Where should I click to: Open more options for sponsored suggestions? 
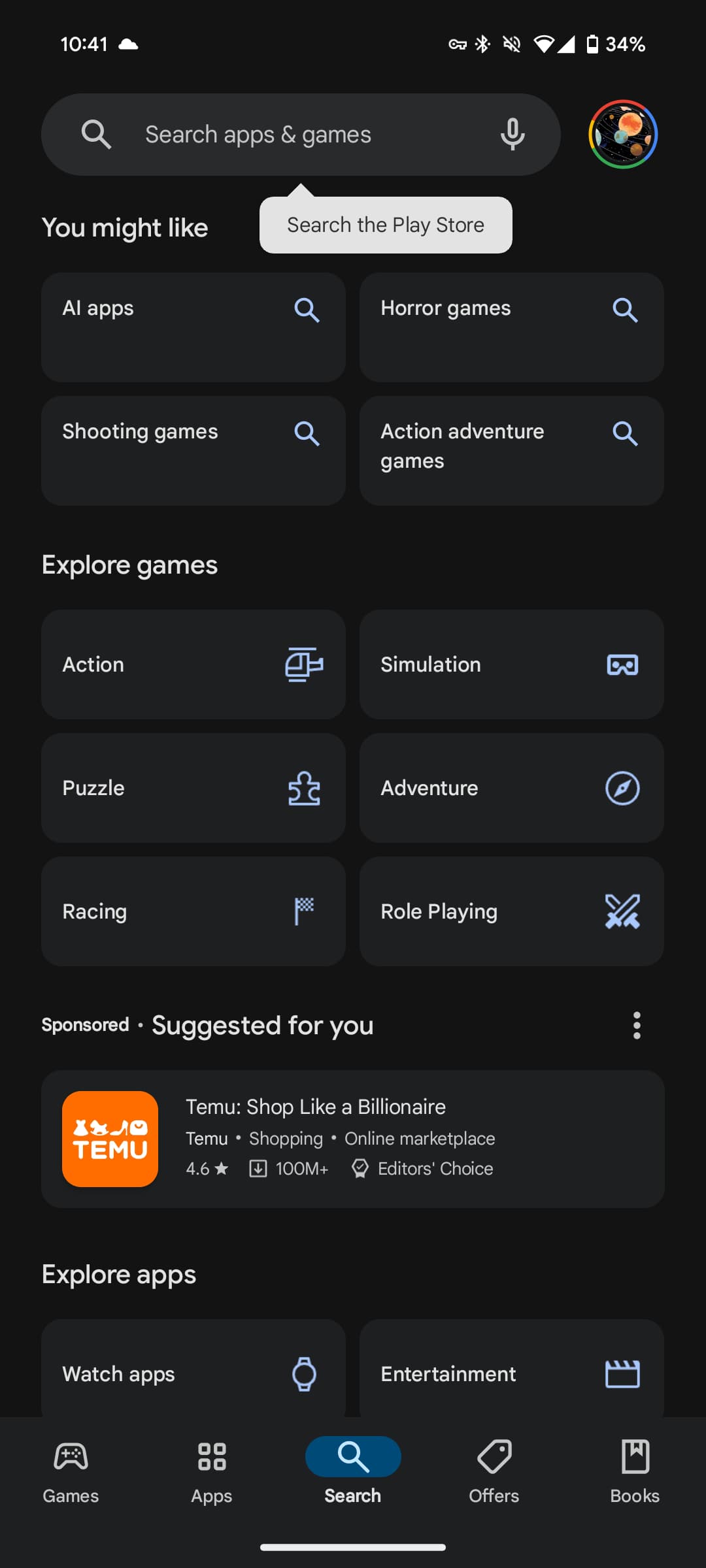[x=637, y=1026]
